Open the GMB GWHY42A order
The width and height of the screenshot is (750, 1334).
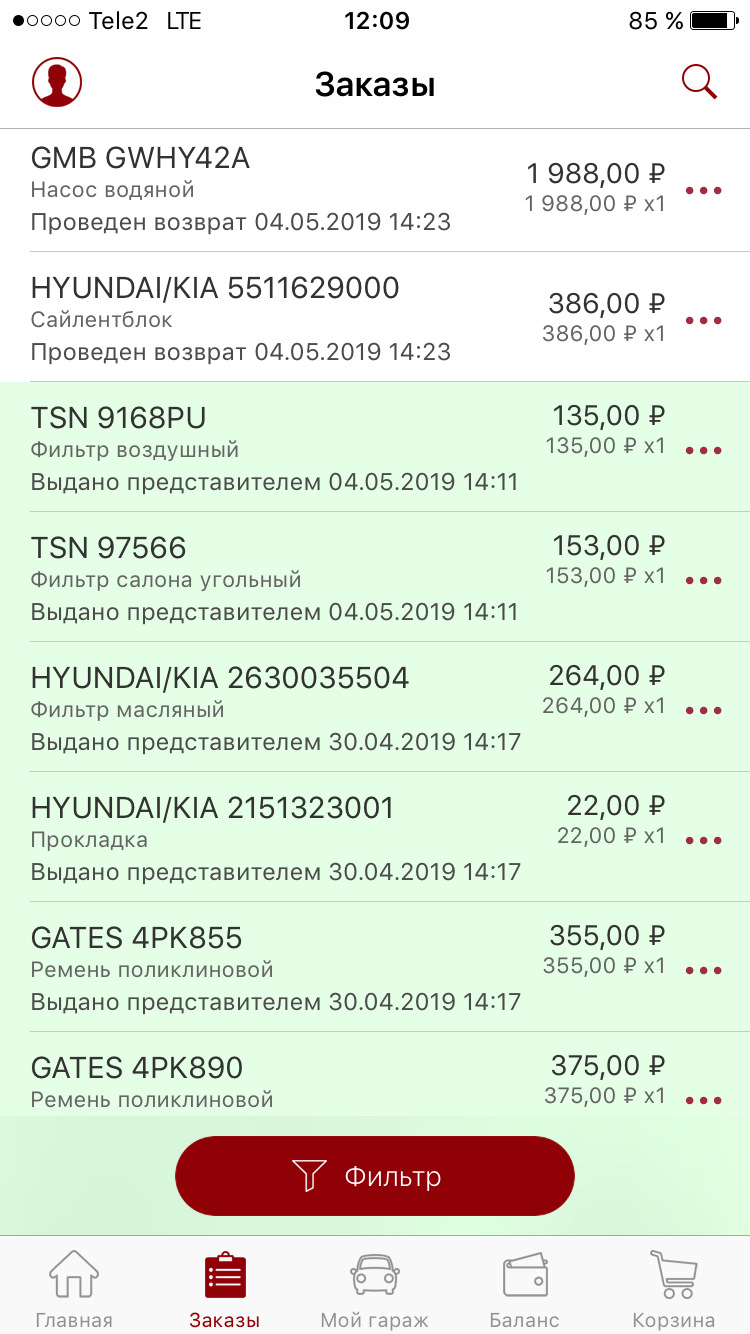[x=300, y=190]
